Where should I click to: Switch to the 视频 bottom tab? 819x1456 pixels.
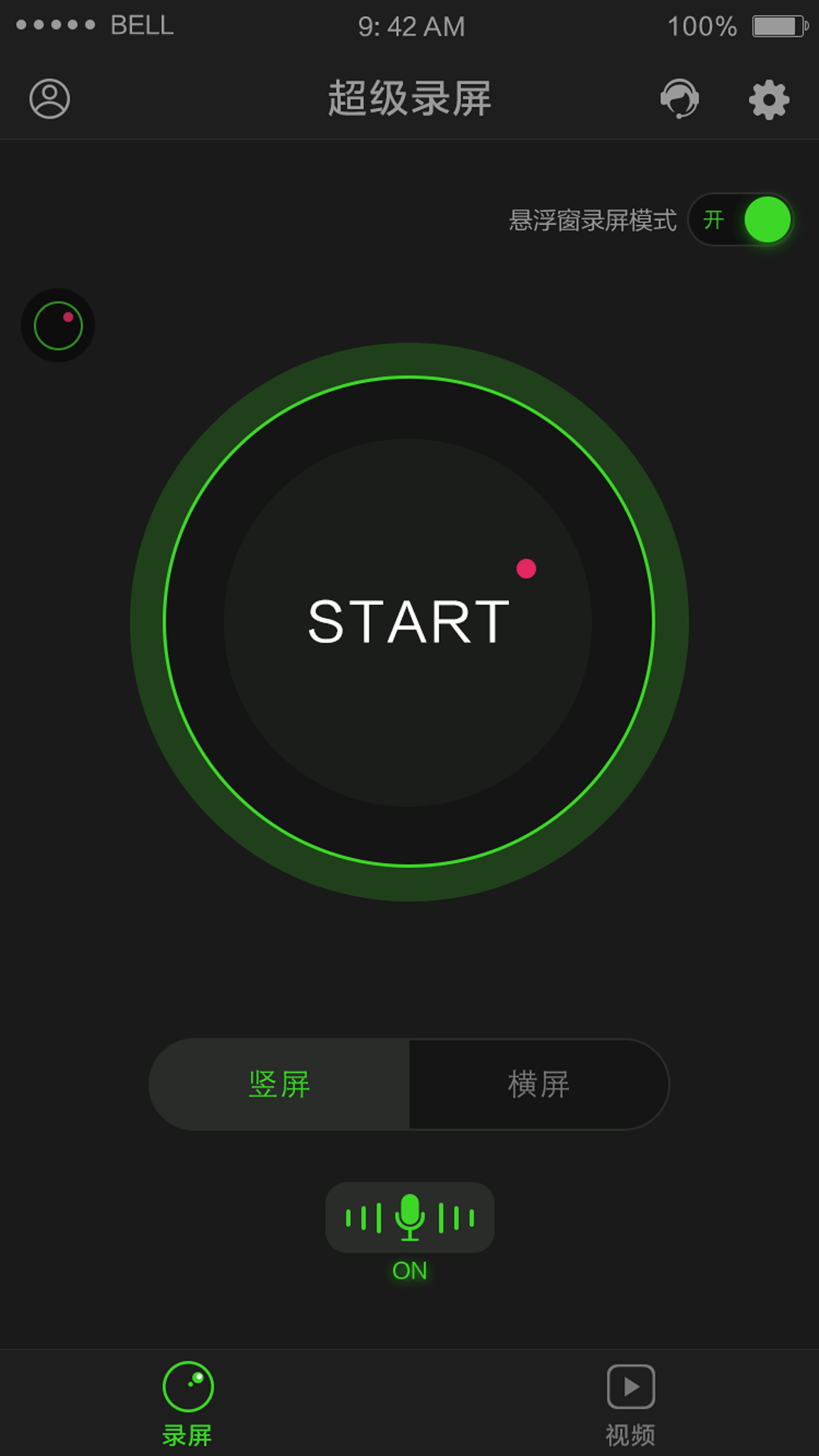pyautogui.click(x=630, y=1410)
